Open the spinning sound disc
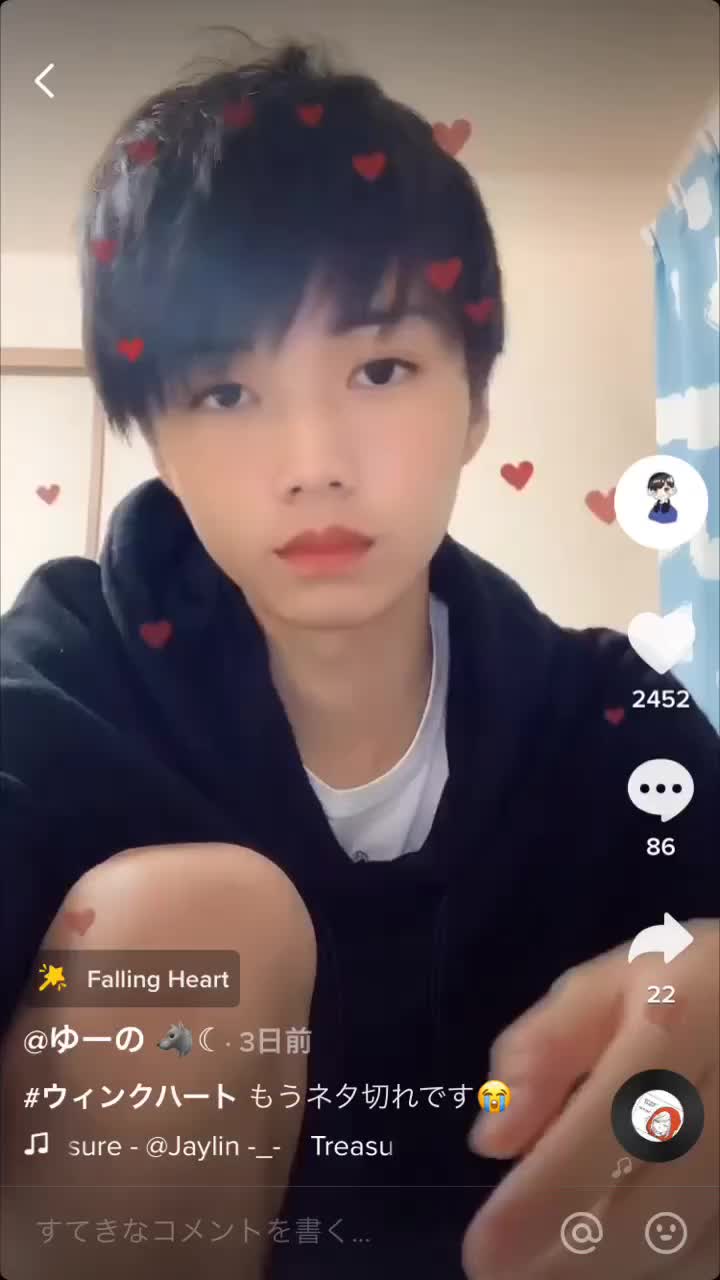Screen dimensions: 720x1280 click(657, 1116)
